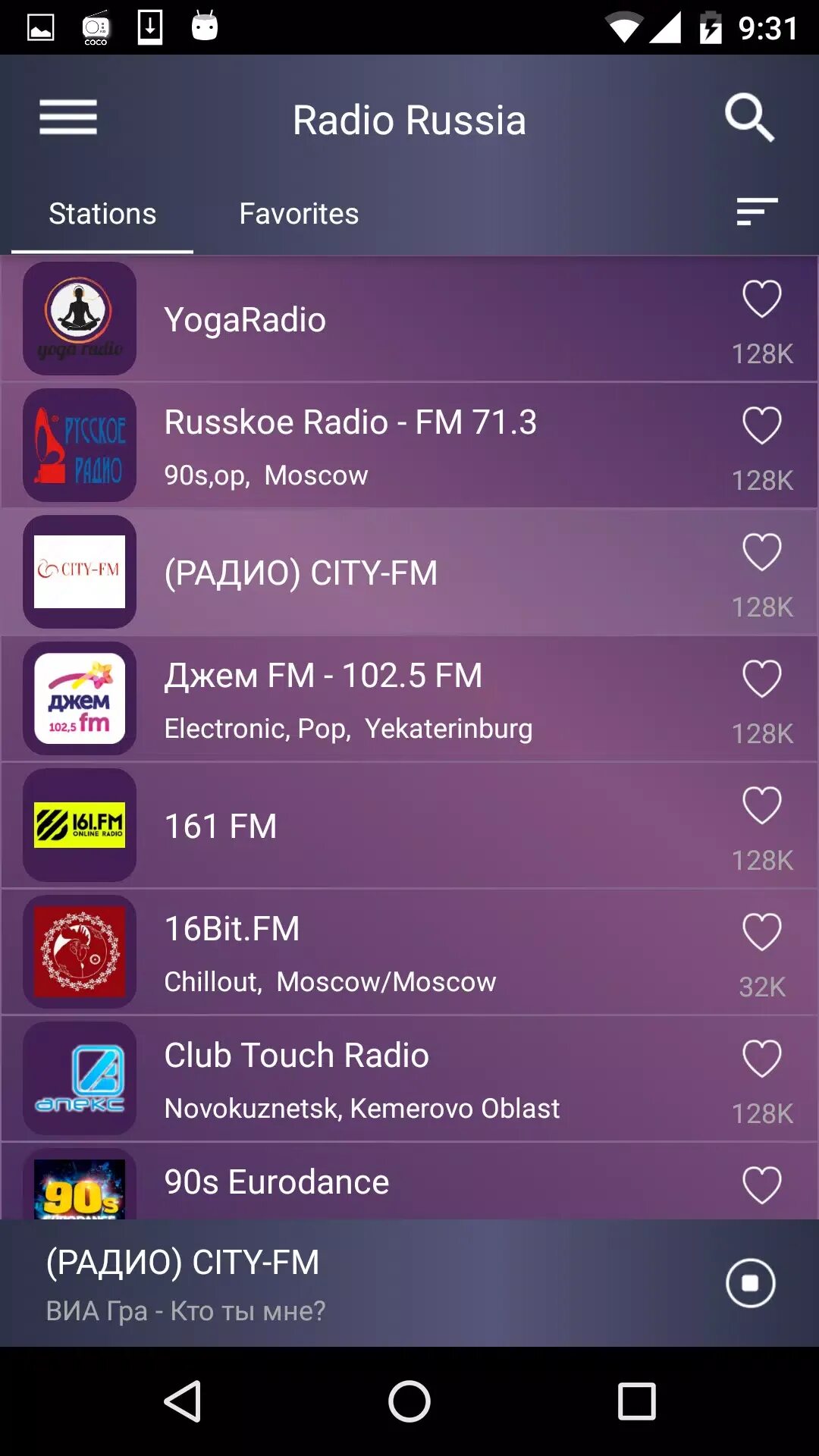Tap the Club Touch Radio апекс thumbnail

[x=79, y=1078]
